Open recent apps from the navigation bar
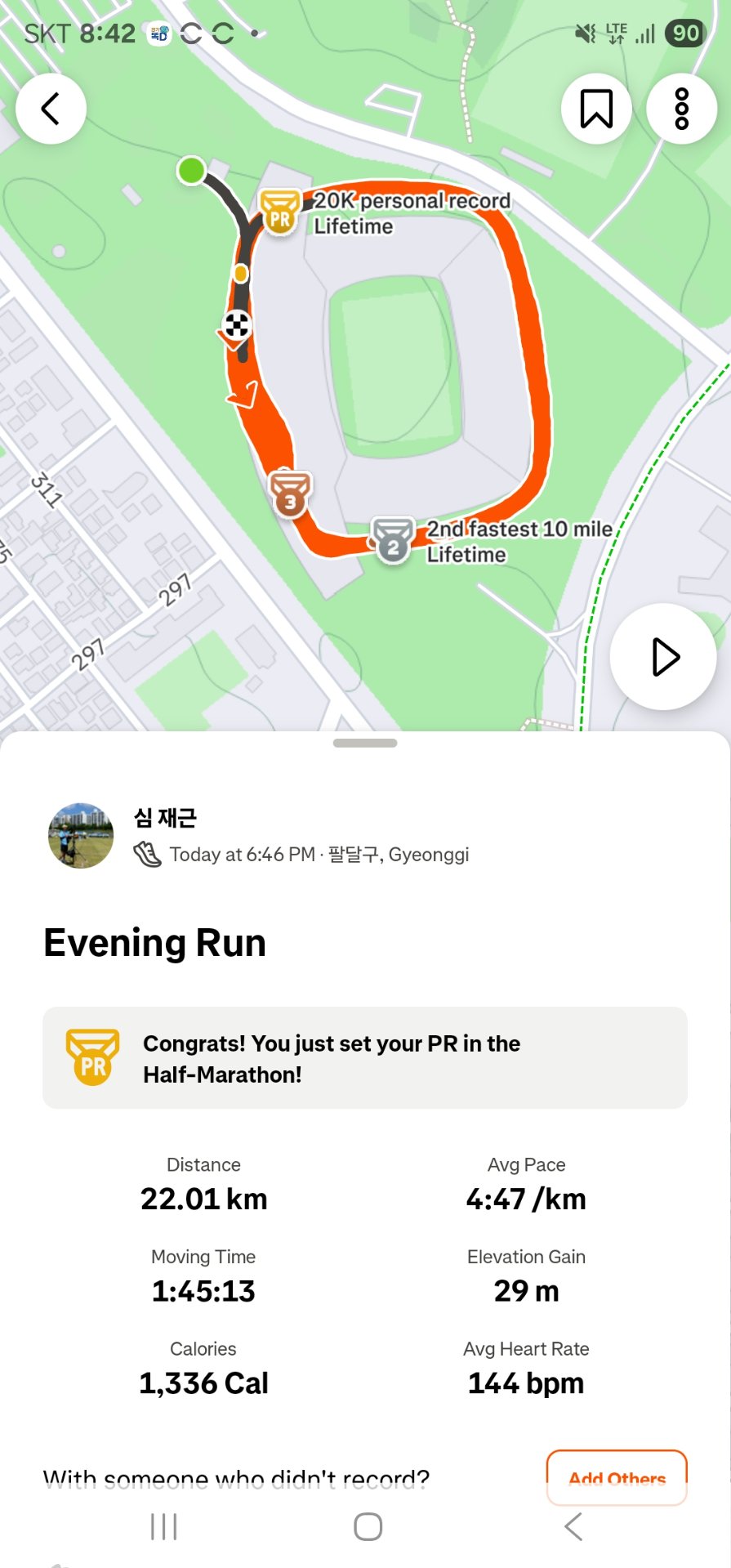Screen dimensions: 731x1568 click(x=163, y=1525)
